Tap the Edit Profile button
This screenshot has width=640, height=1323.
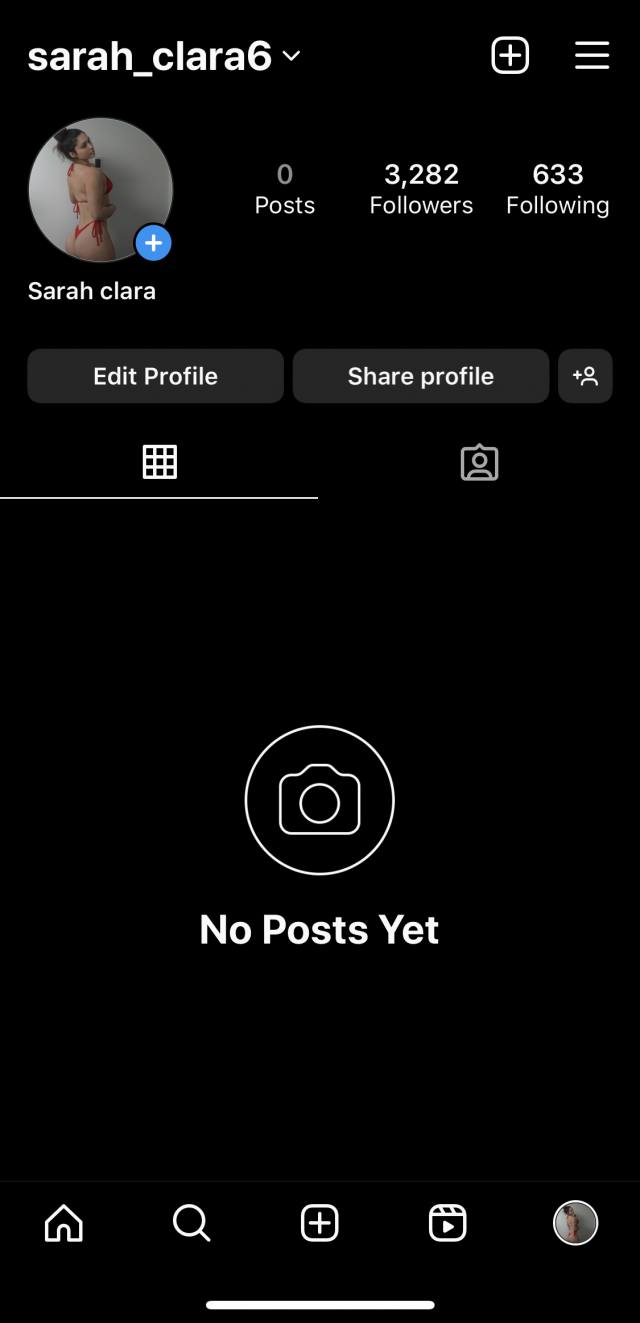coord(155,376)
